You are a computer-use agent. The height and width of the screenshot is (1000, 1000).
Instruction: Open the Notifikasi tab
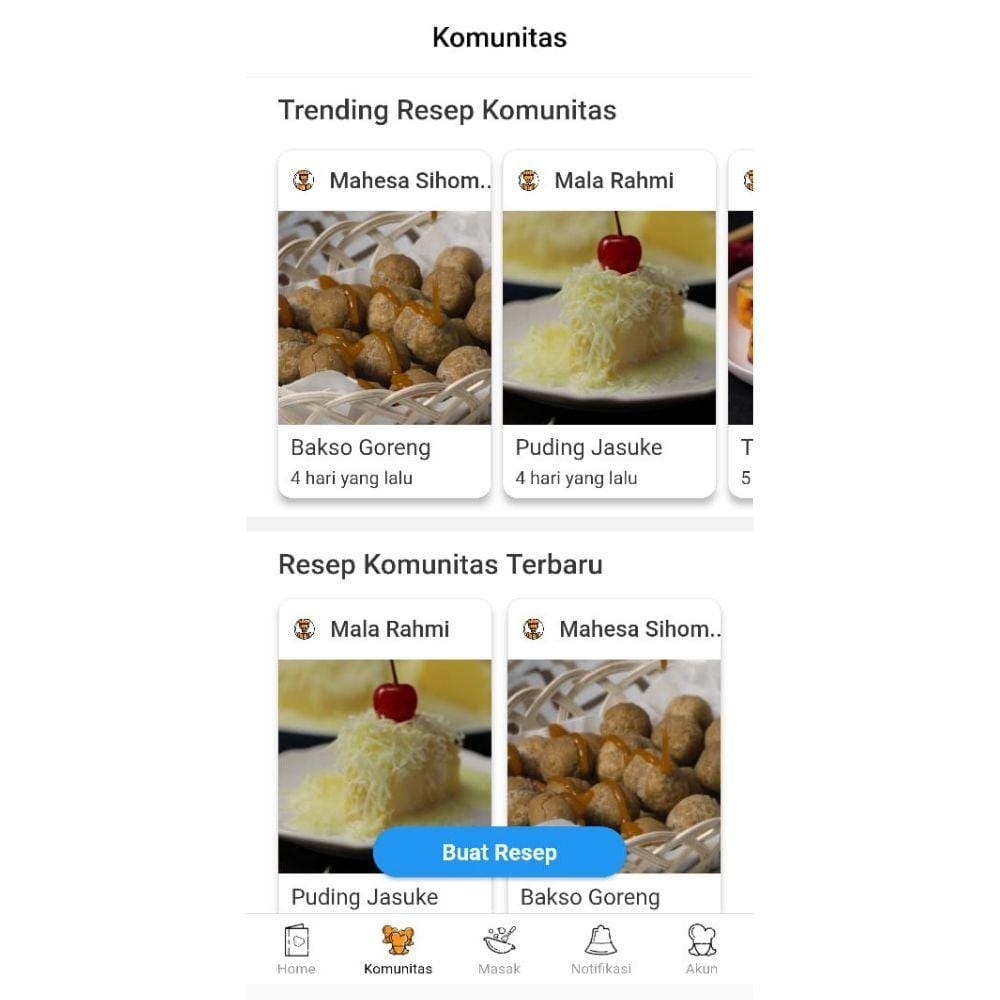601,949
